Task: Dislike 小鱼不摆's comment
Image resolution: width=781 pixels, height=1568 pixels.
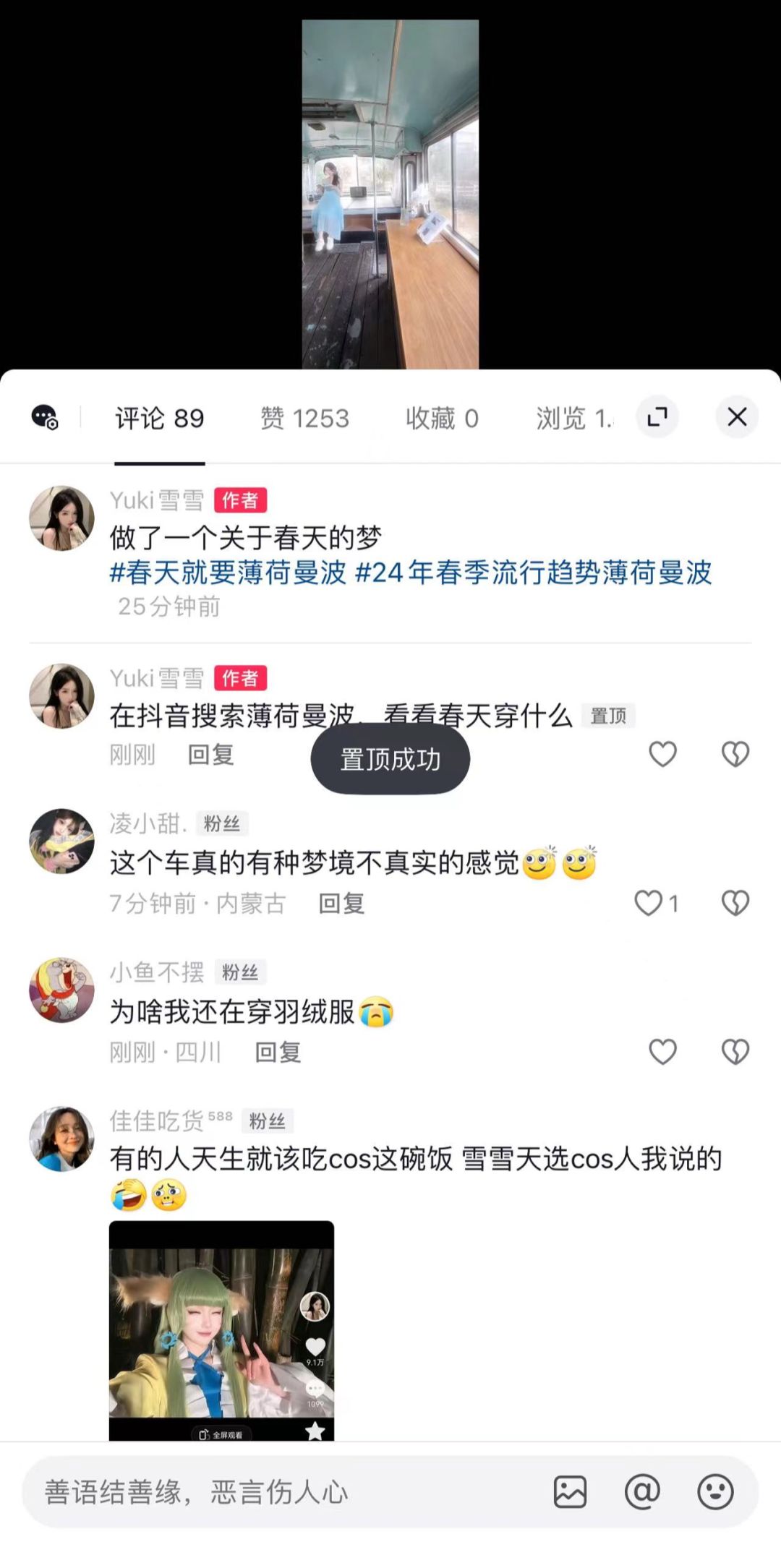Action: 735,1052
